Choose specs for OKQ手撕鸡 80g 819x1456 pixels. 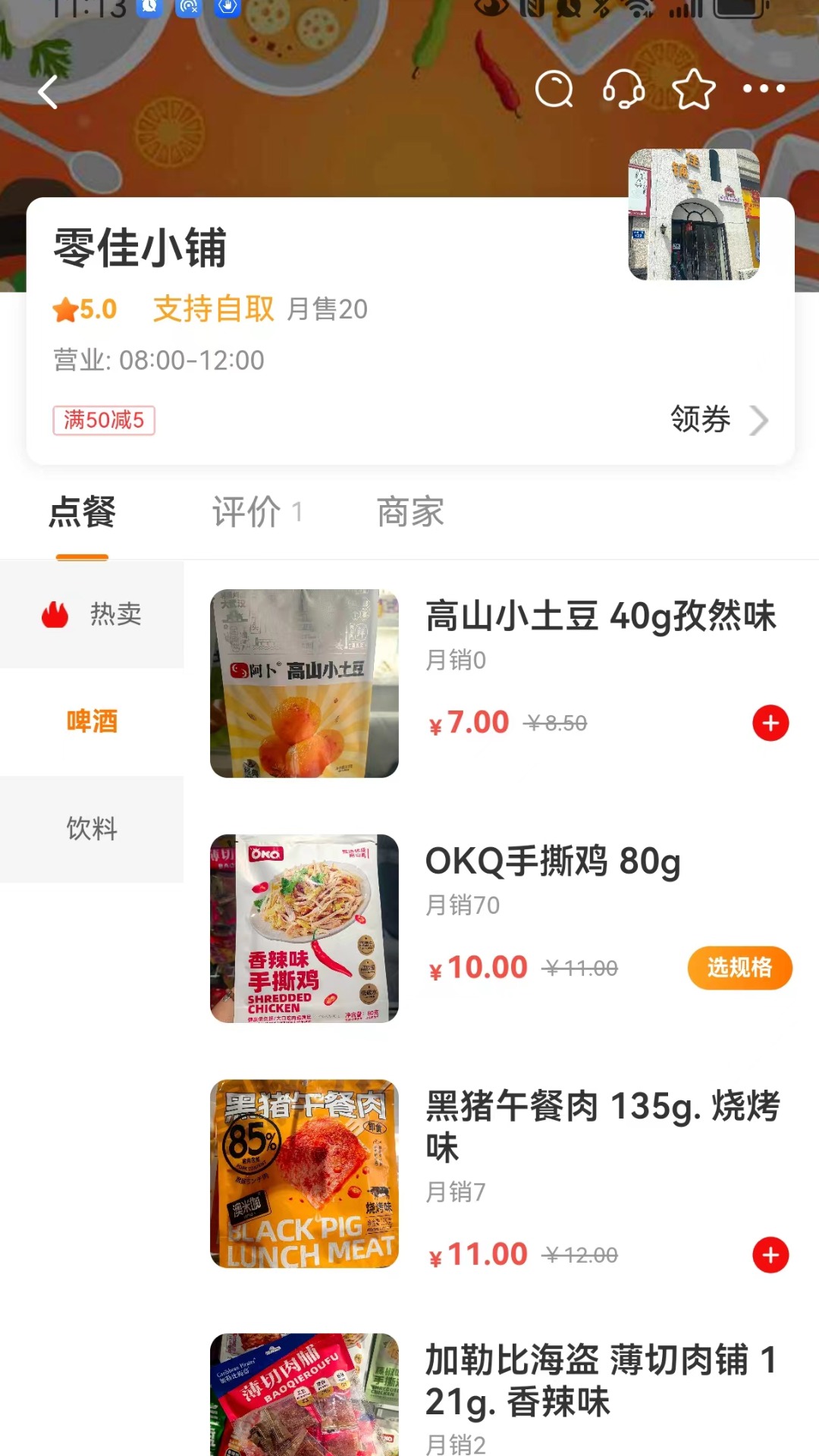click(739, 968)
